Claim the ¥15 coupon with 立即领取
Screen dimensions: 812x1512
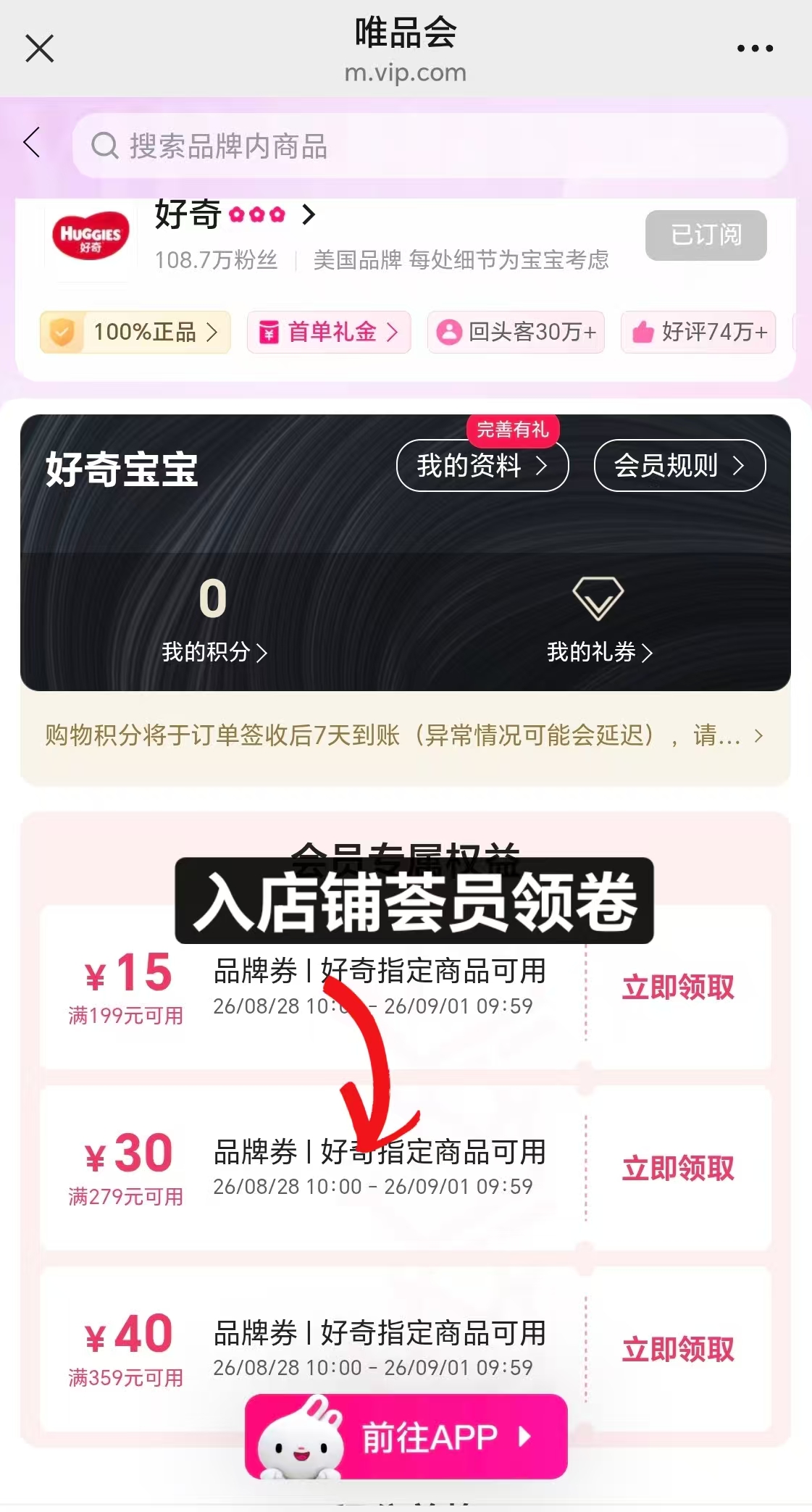click(x=678, y=987)
